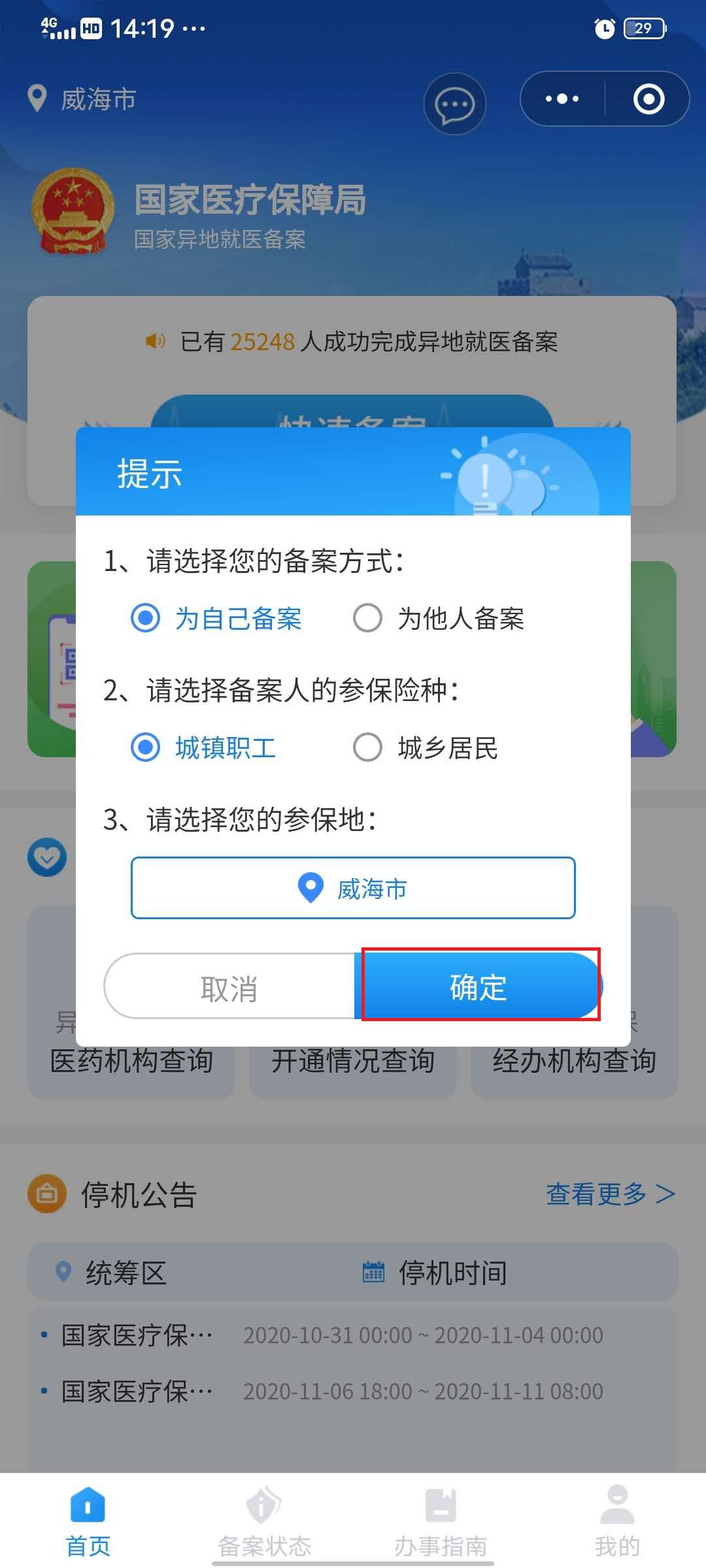Open the mini program more-options menu
Viewport: 706px width, 1568px height.
(x=562, y=99)
